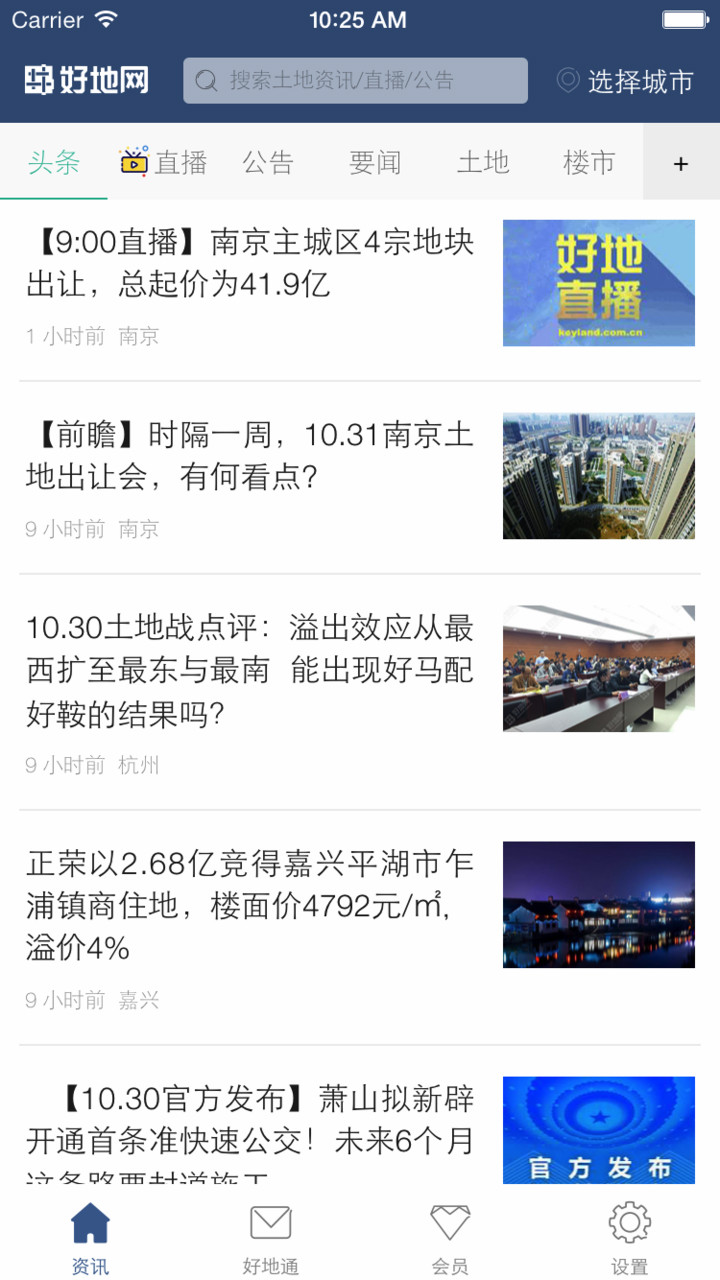Go to the 楼市 tab
This screenshot has width=720, height=1280.
pyautogui.click(x=589, y=162)
